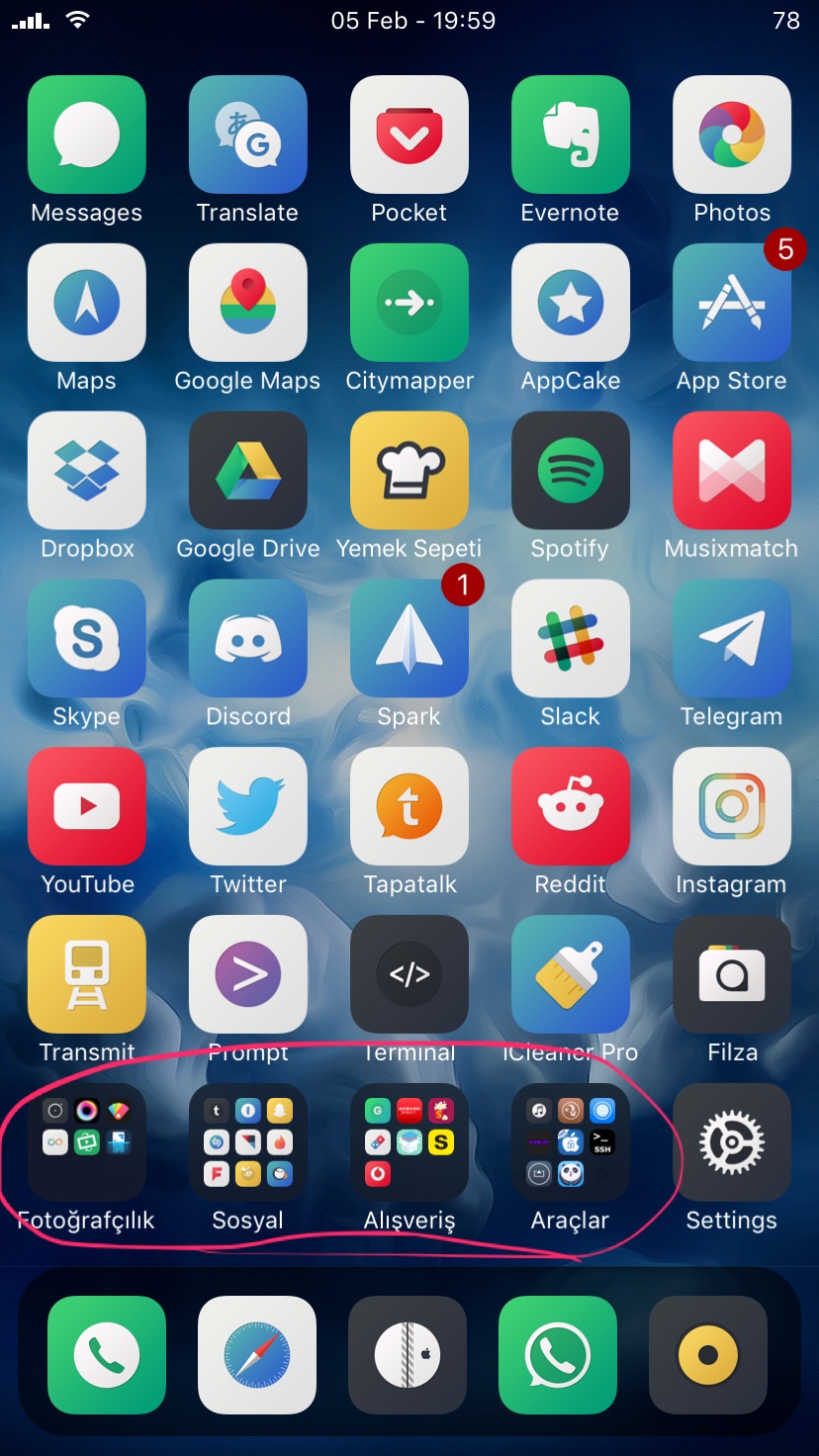Image resolution: width=819 pixels, height=1456 pixels.
Task: Launch Spotify
Action: coord(571,471)
